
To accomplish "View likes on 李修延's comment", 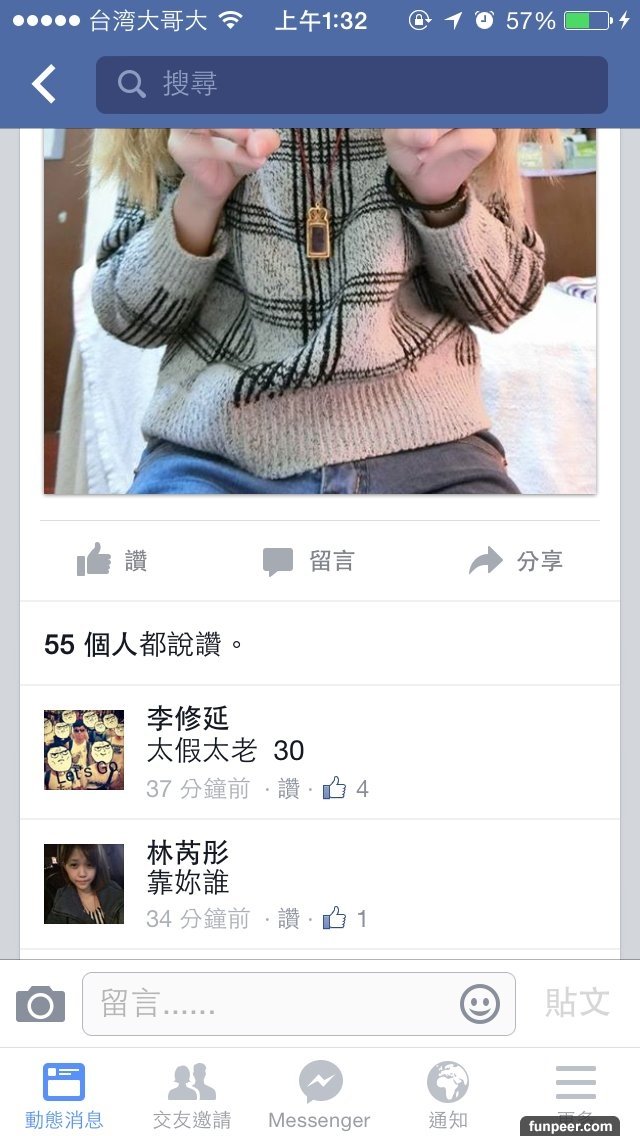I will (346, 789).
